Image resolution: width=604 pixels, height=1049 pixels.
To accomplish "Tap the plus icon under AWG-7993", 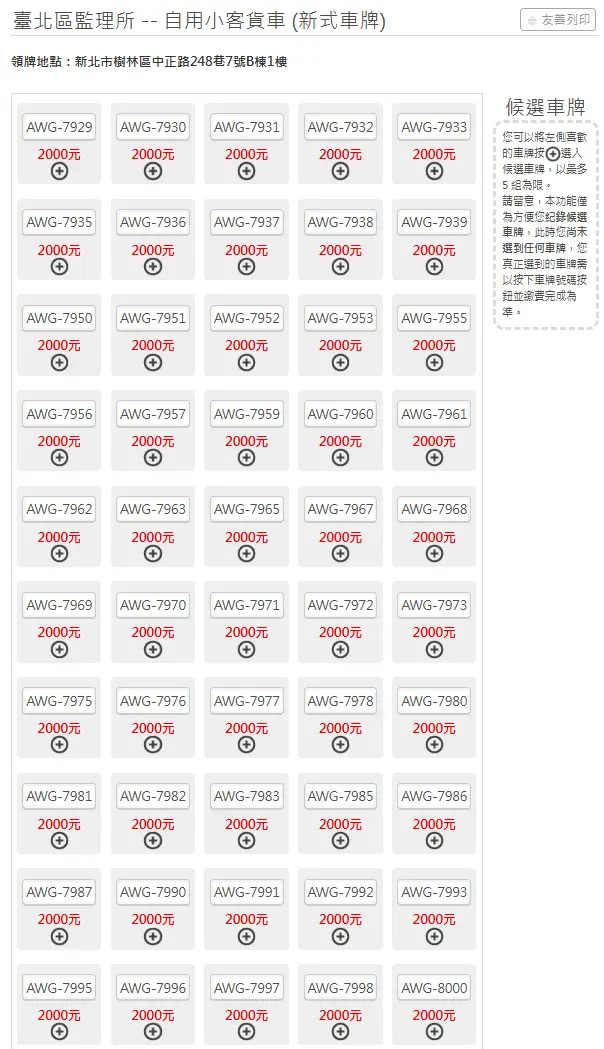I will click(x=434, y=936).
